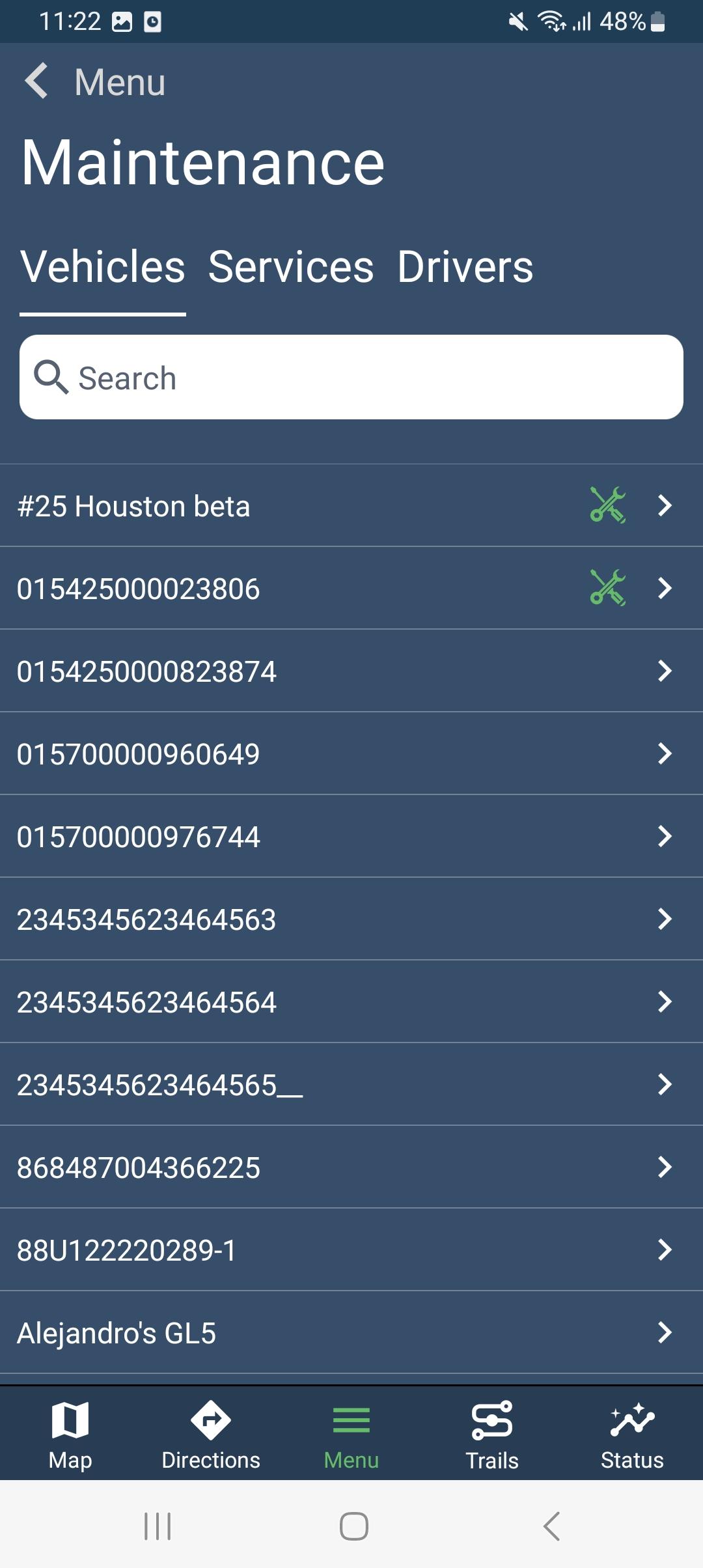The image size is (703, 1568).
Task: Open vehicle 2345345623464563
Action: click(x=351, y=919)
